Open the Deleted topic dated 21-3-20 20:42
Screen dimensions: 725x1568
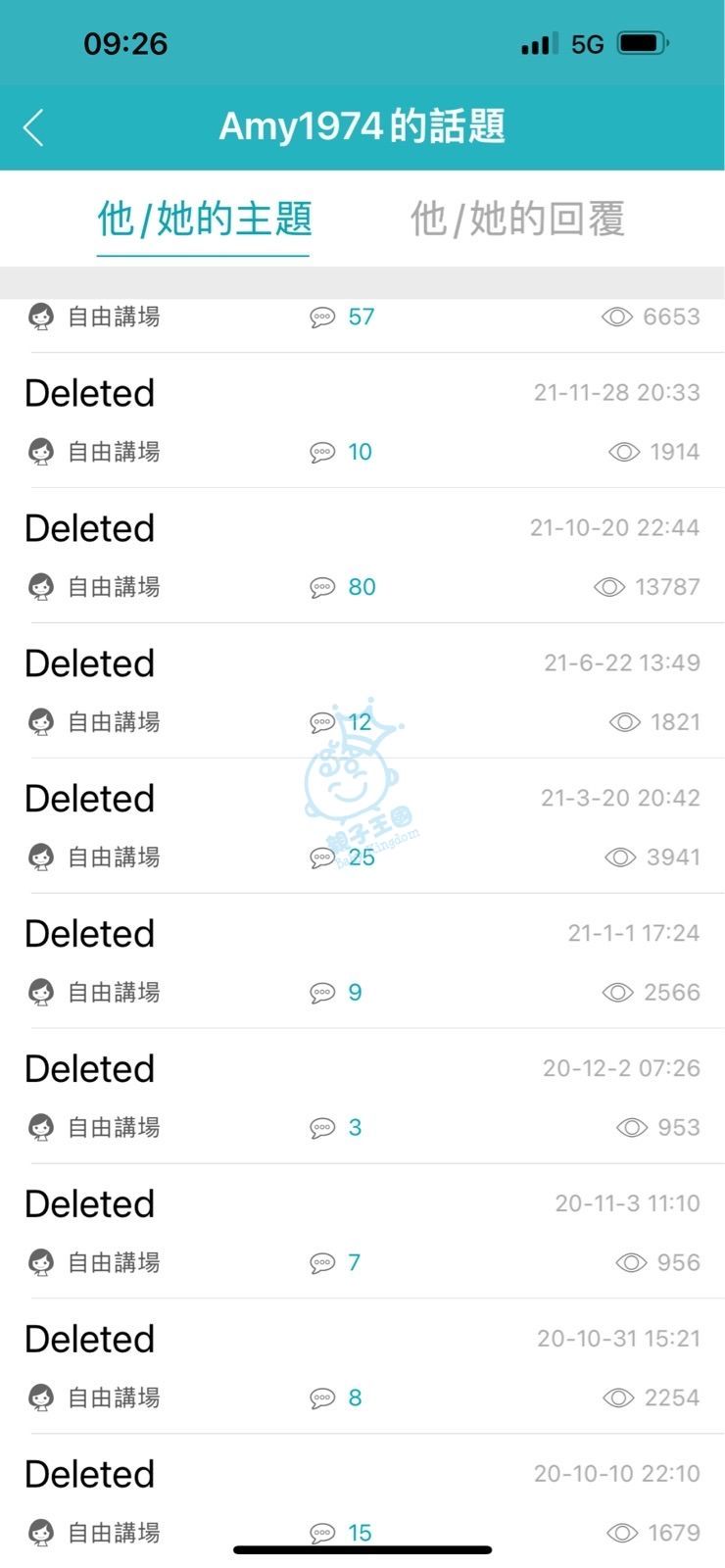(90, 800)
